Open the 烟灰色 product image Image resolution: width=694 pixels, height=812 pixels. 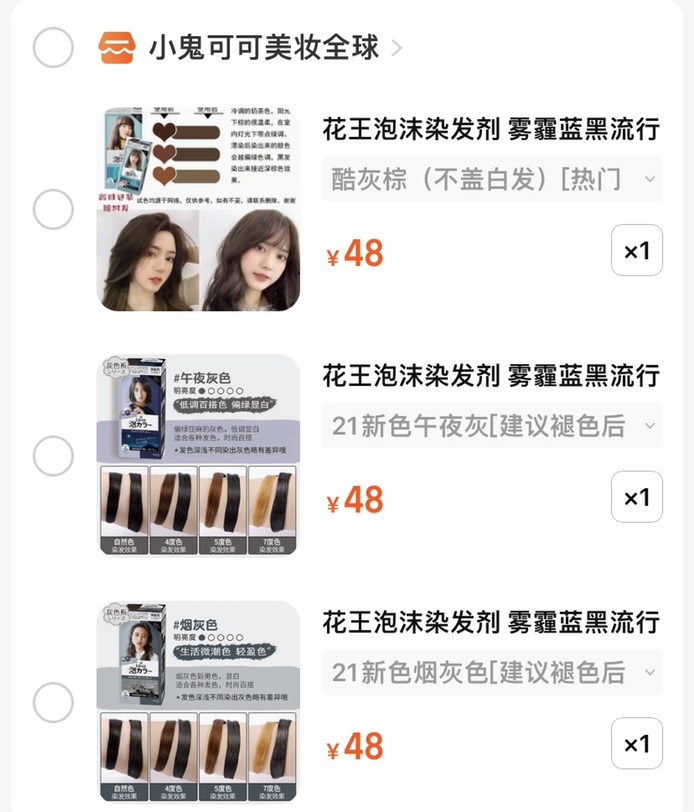point(198,702)
